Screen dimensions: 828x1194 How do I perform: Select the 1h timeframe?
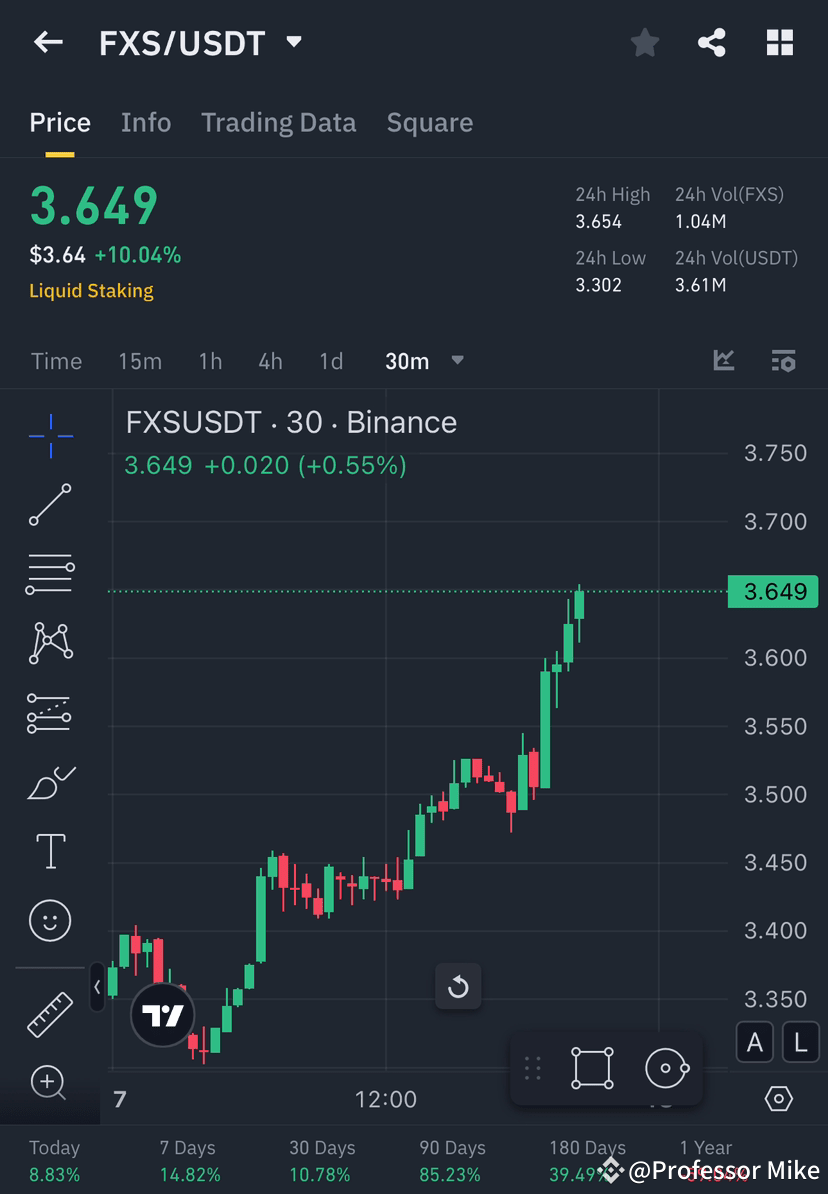(x=210, y=361)
